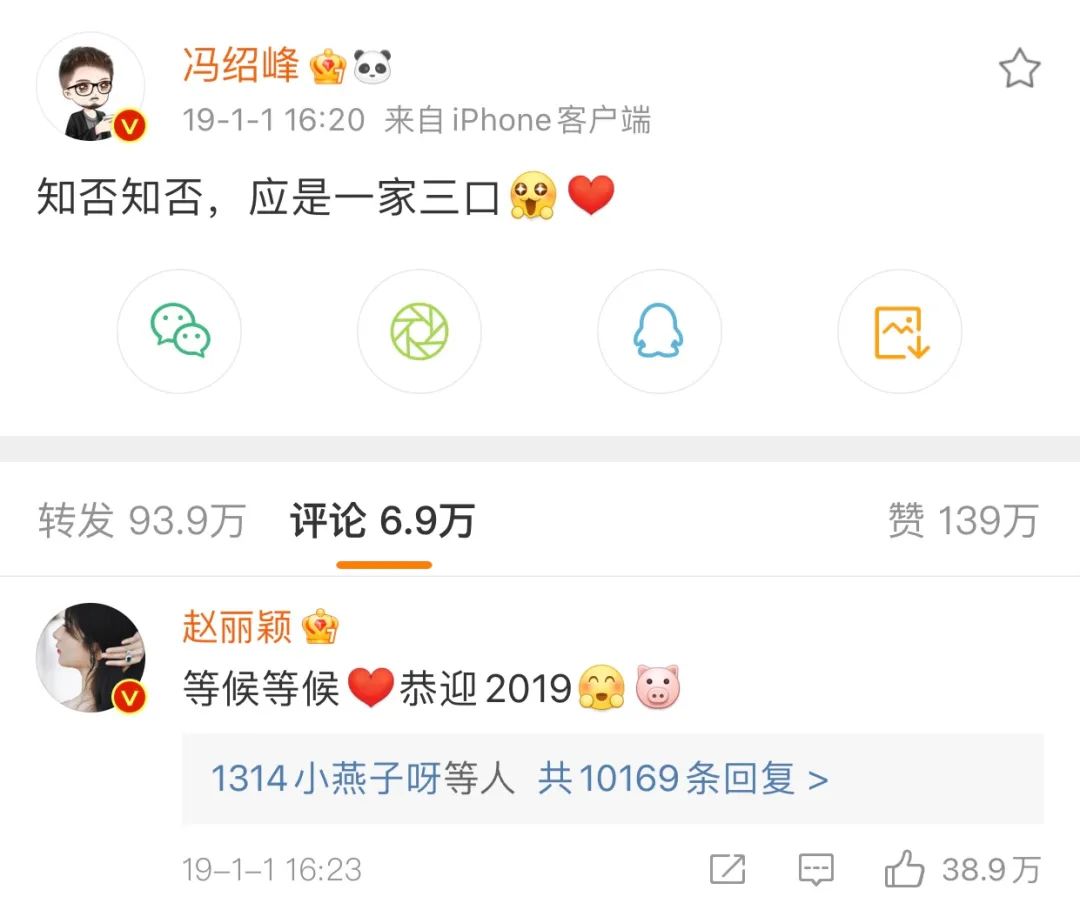
Task: Tap the 冯绍峰 username link
Action: coord(241,66)
